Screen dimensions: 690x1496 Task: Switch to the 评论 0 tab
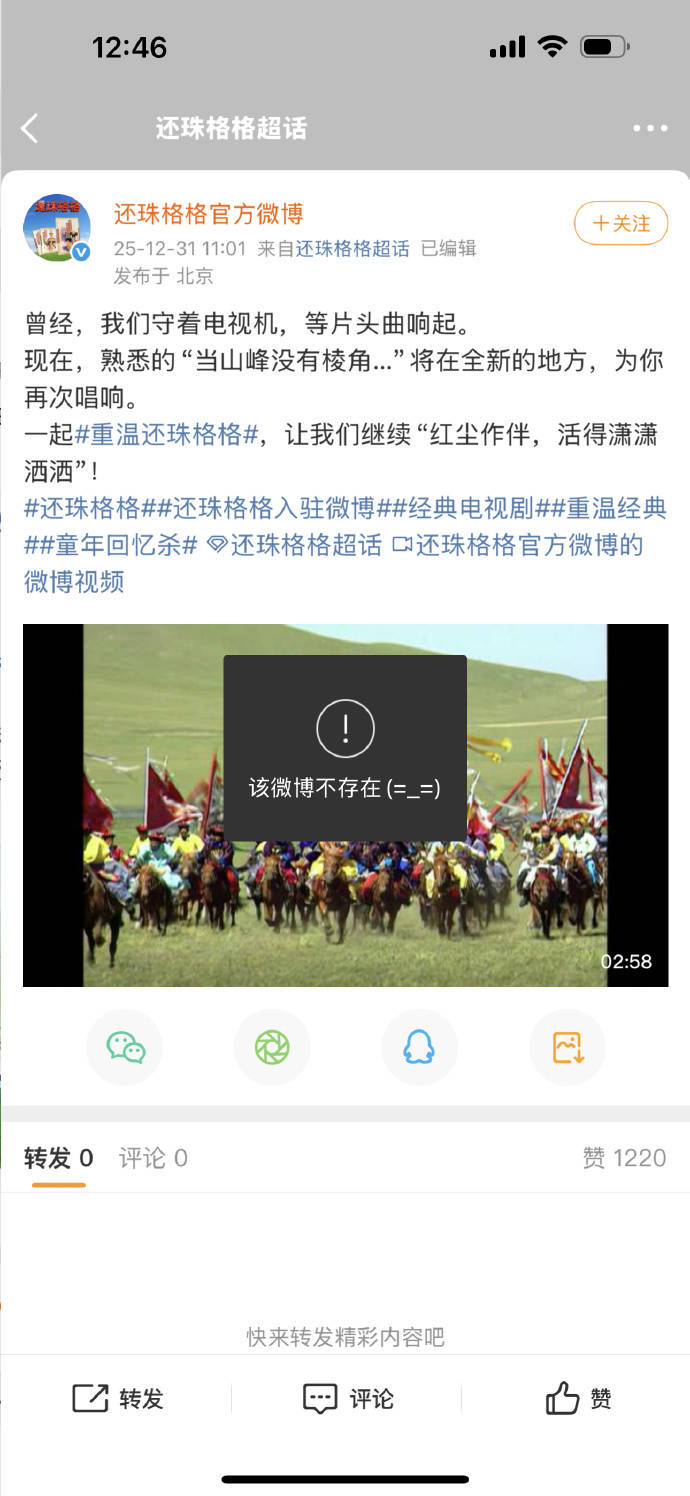[x=153, y=1158]
